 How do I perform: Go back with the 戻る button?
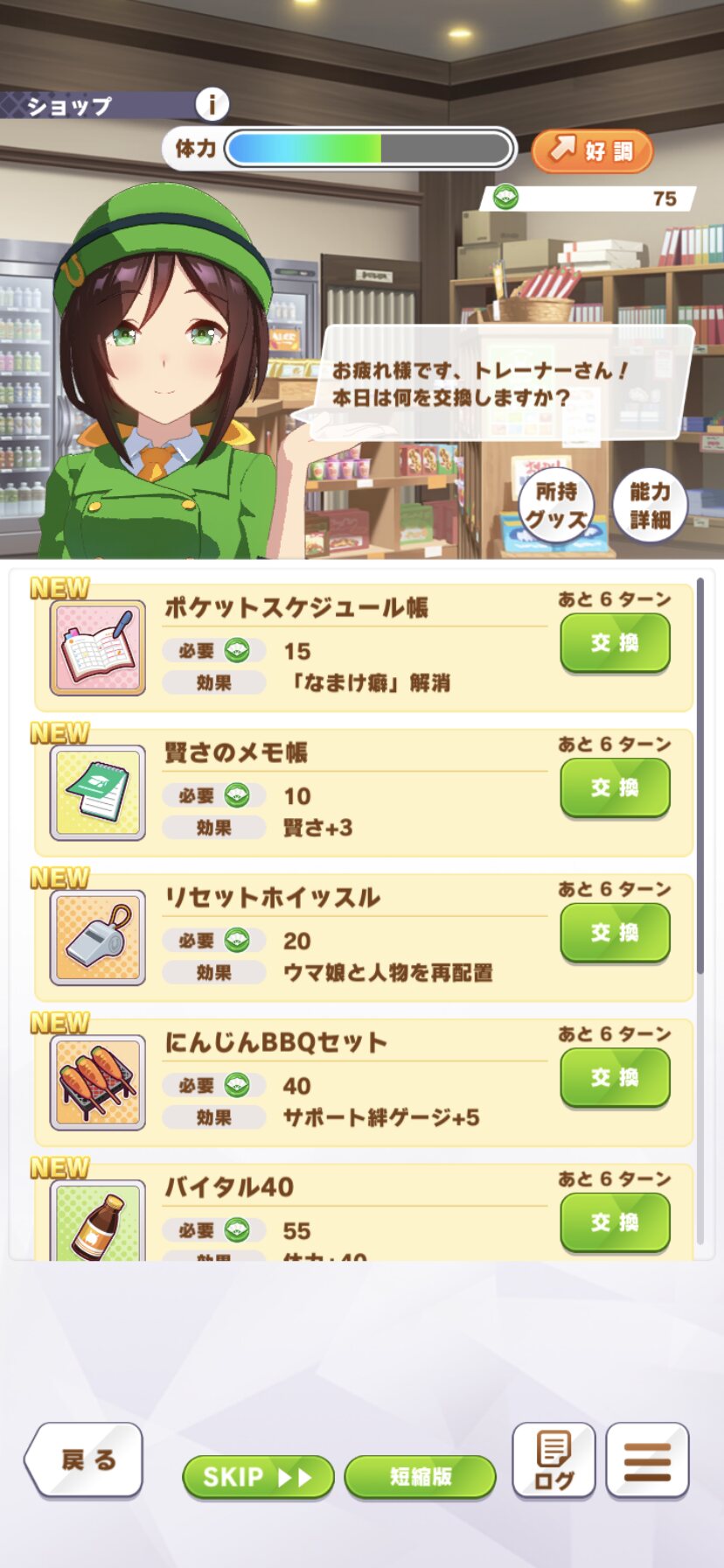(x=85, y=1459)
